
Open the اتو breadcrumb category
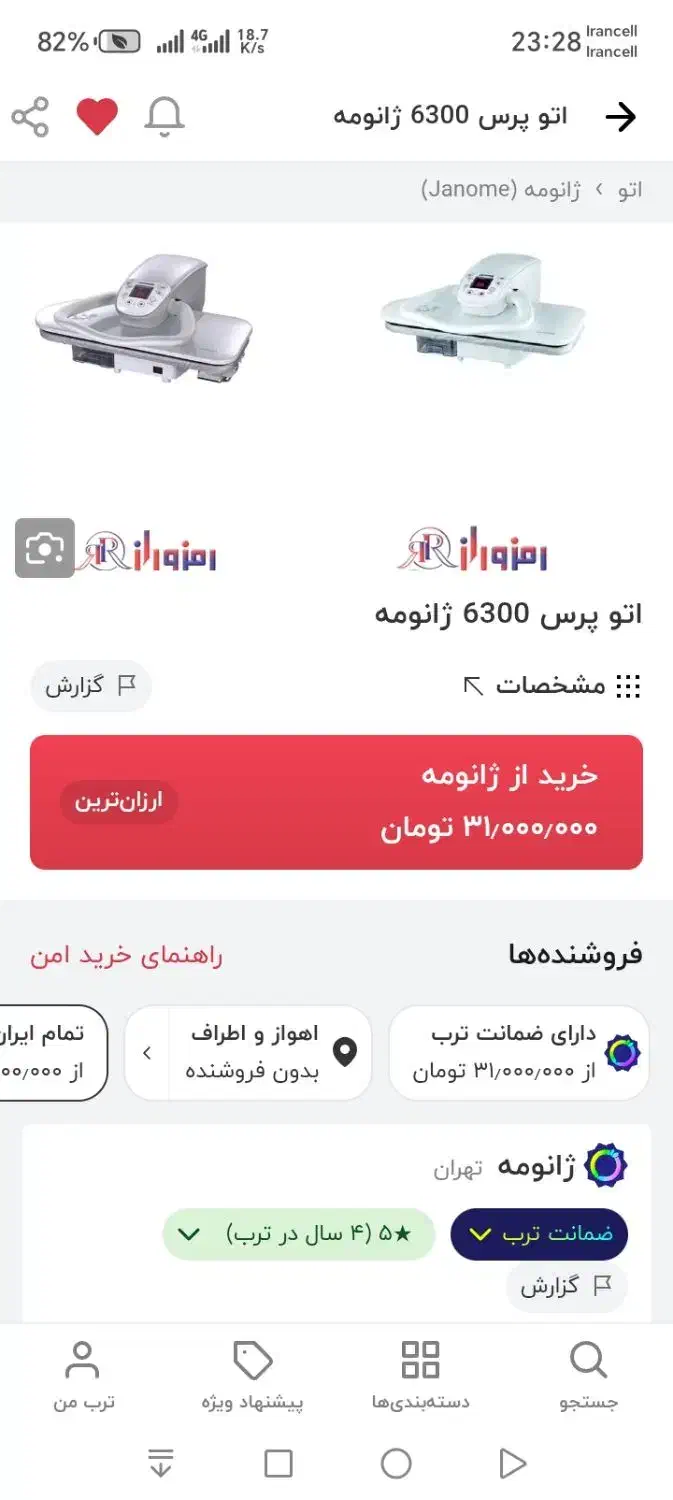click(x=629, y=190)
